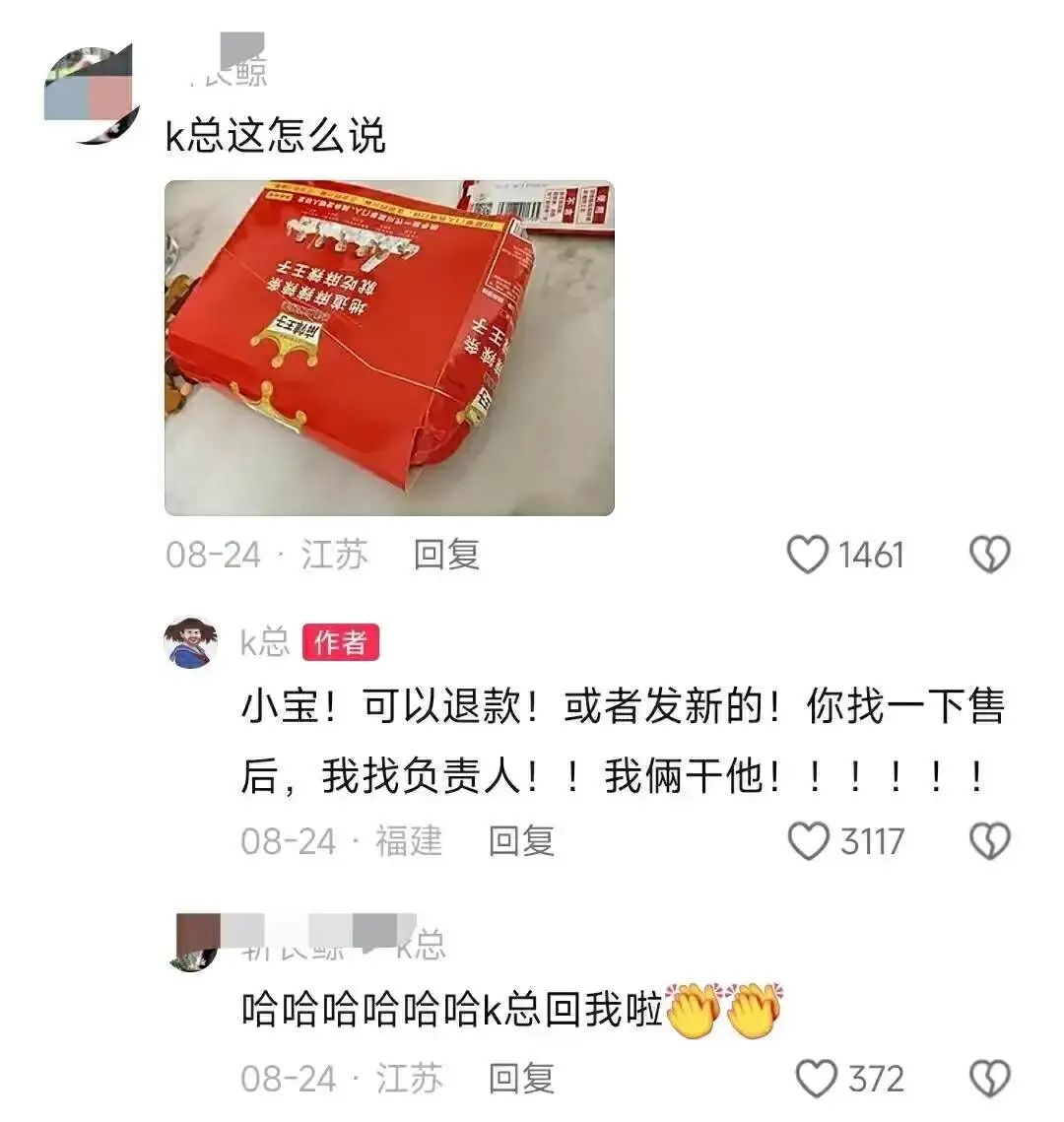
Task: Tap the k总 author username
Action: (265, 642)
